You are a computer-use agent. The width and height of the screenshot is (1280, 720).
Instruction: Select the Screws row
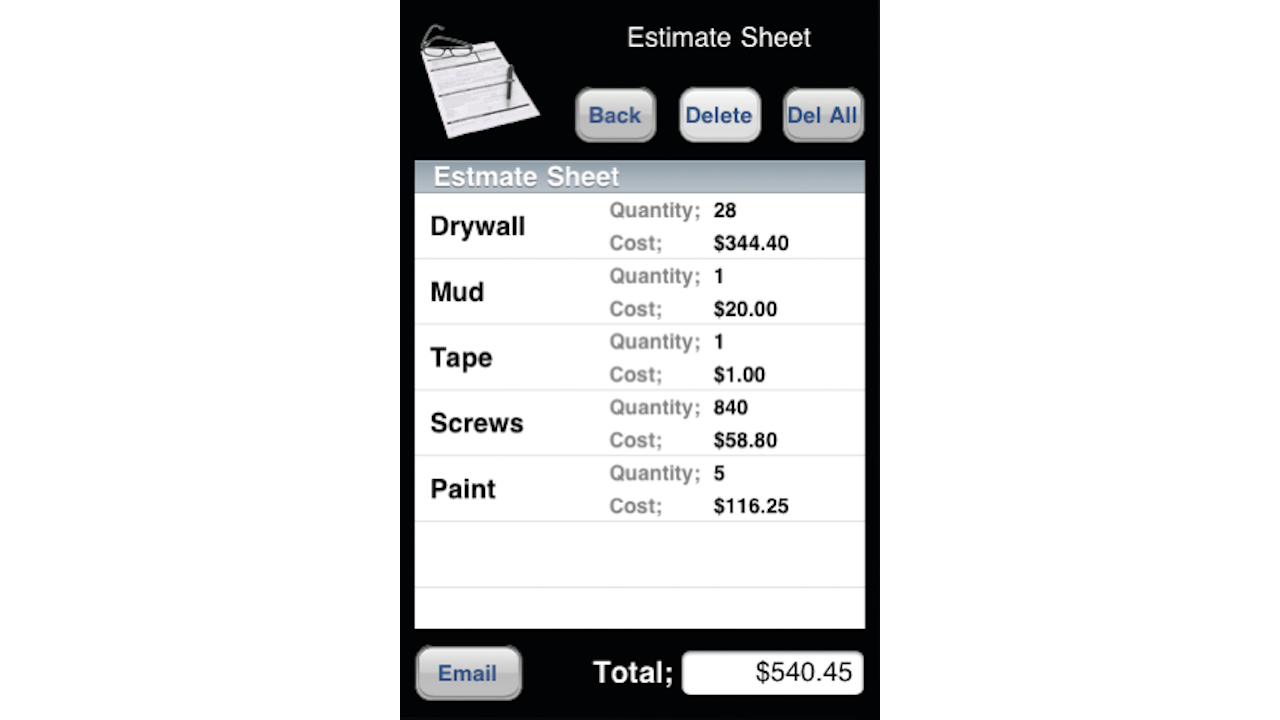pos(639,423)
